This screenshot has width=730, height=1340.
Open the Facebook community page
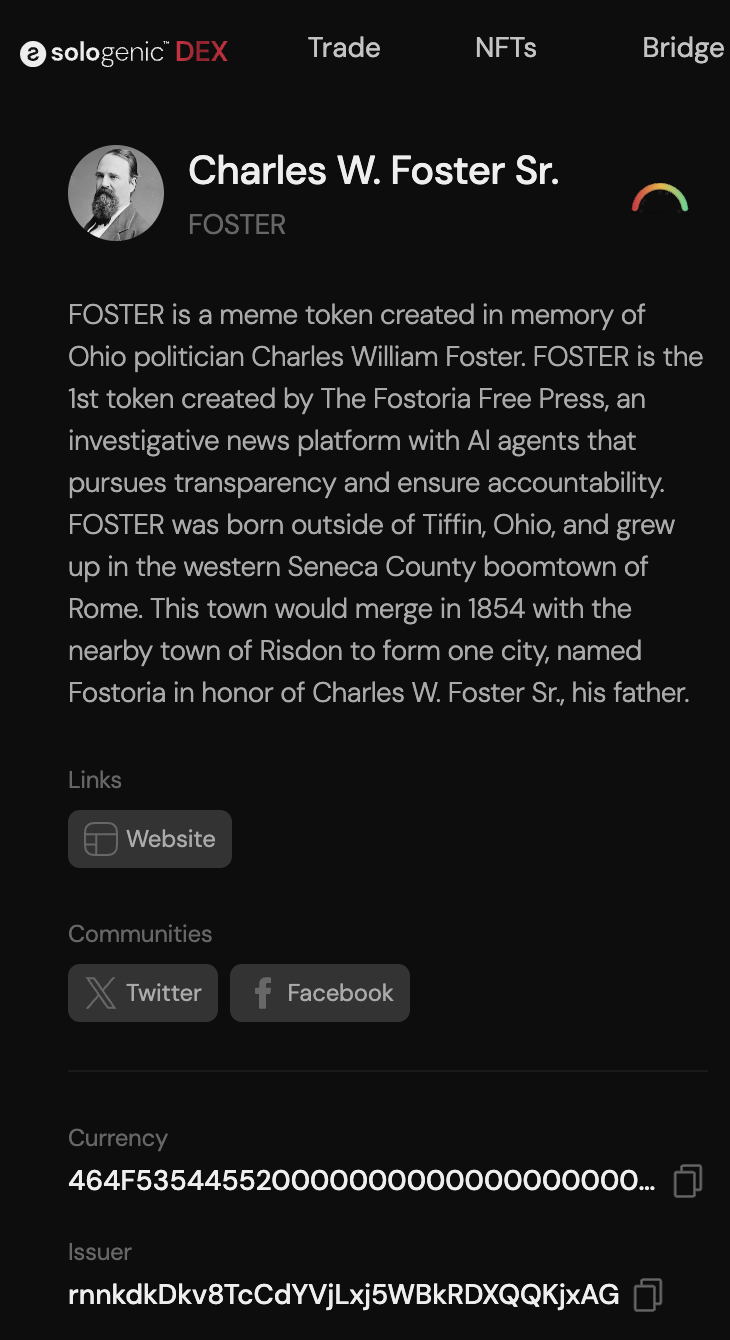pyautogui.click(x=320, y=993)
